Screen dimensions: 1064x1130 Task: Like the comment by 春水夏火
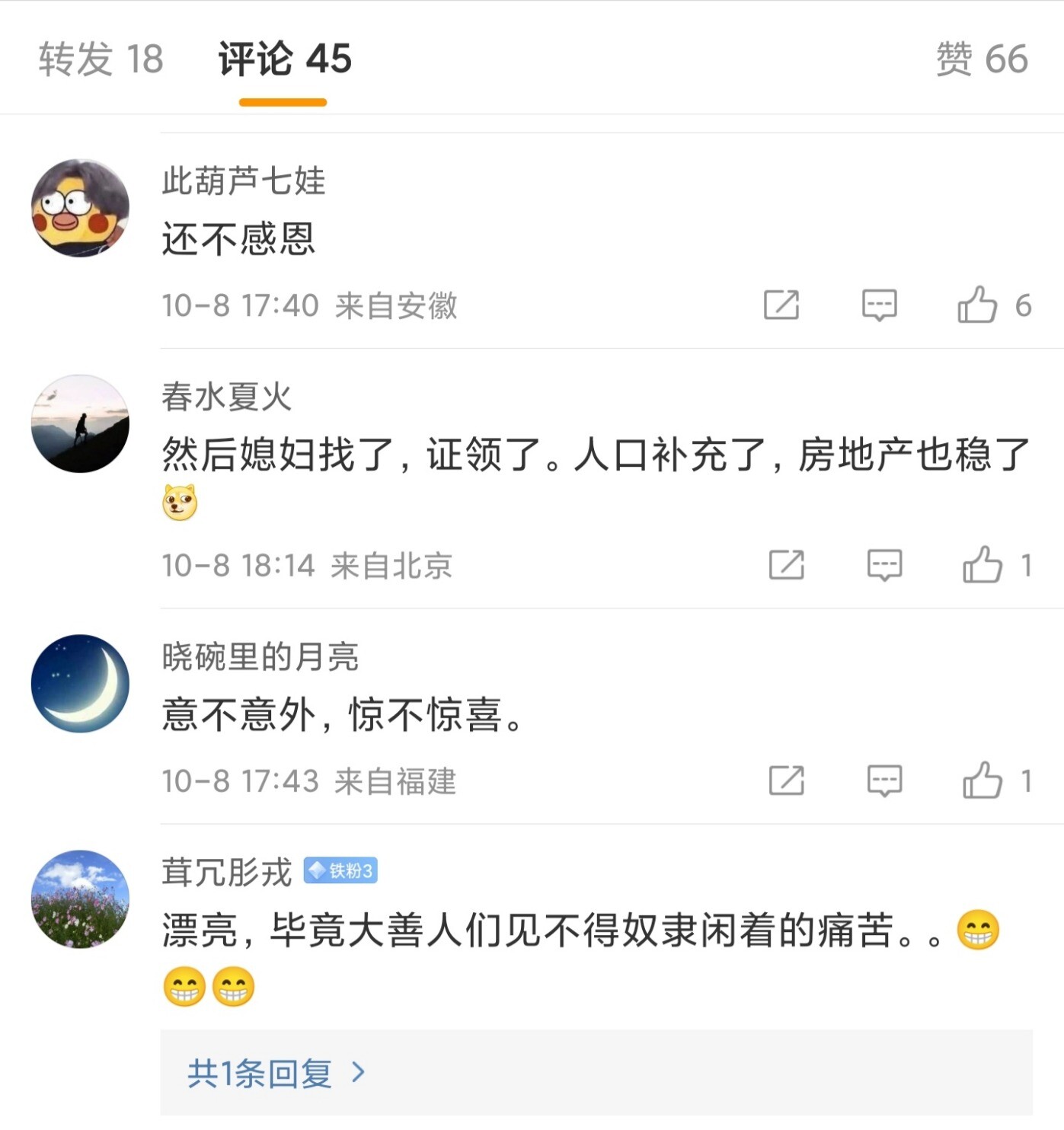[983, 565]
